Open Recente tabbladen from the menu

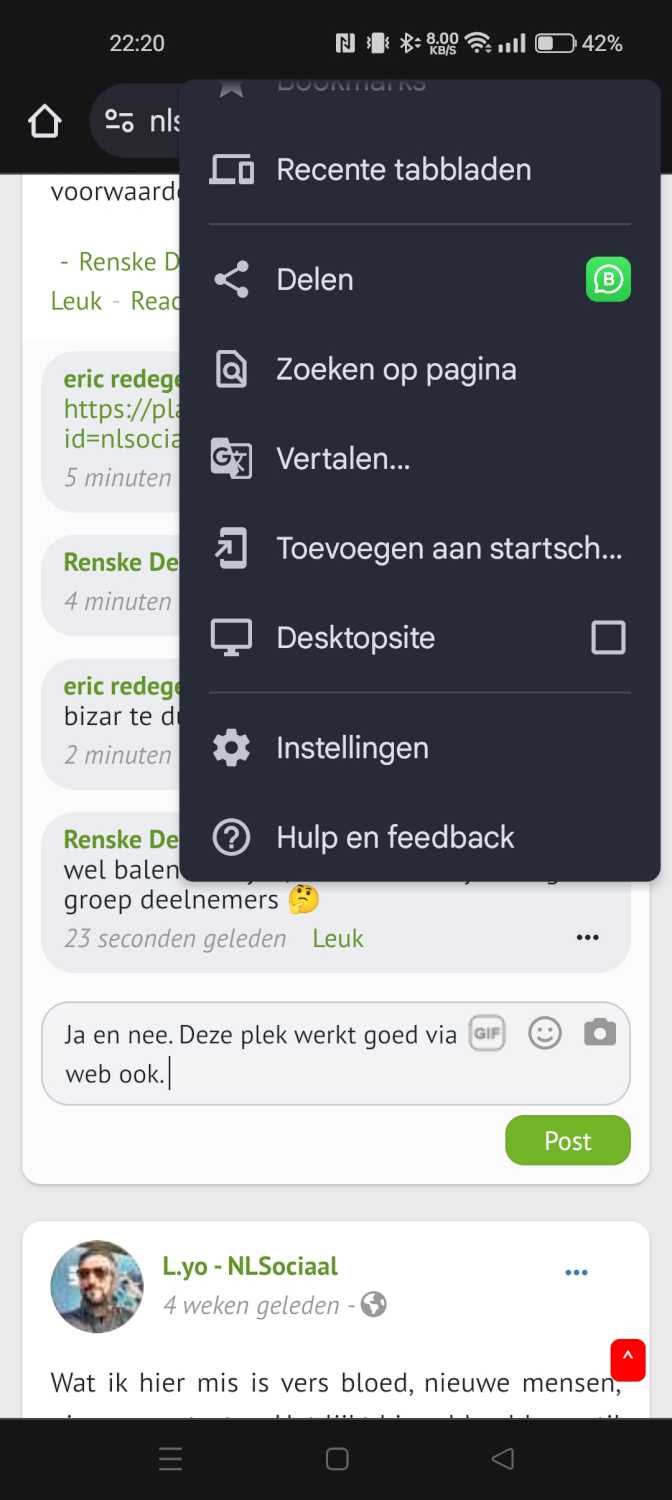point(419,170)
